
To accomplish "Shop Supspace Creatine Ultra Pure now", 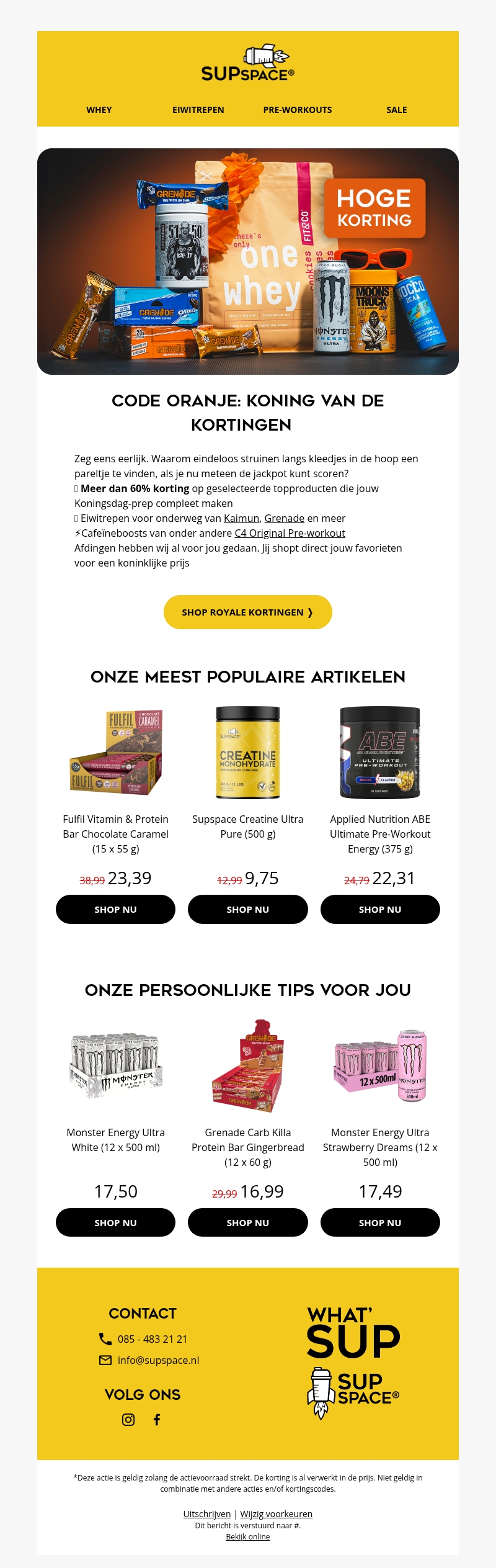I will 248,909.
